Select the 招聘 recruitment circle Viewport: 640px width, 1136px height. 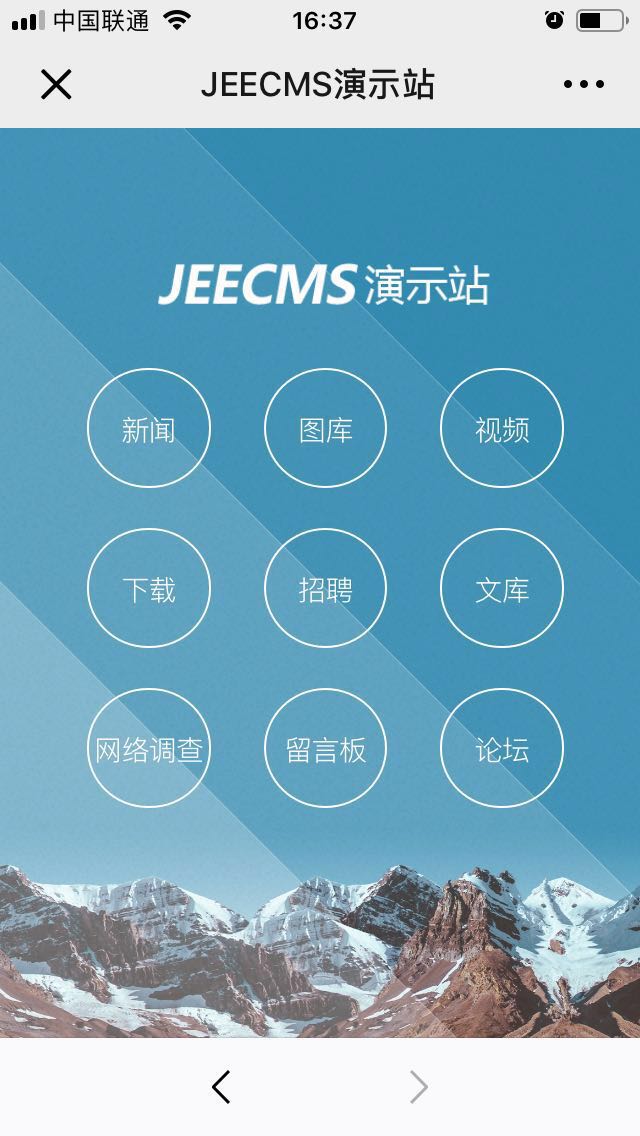pos(325,589)
